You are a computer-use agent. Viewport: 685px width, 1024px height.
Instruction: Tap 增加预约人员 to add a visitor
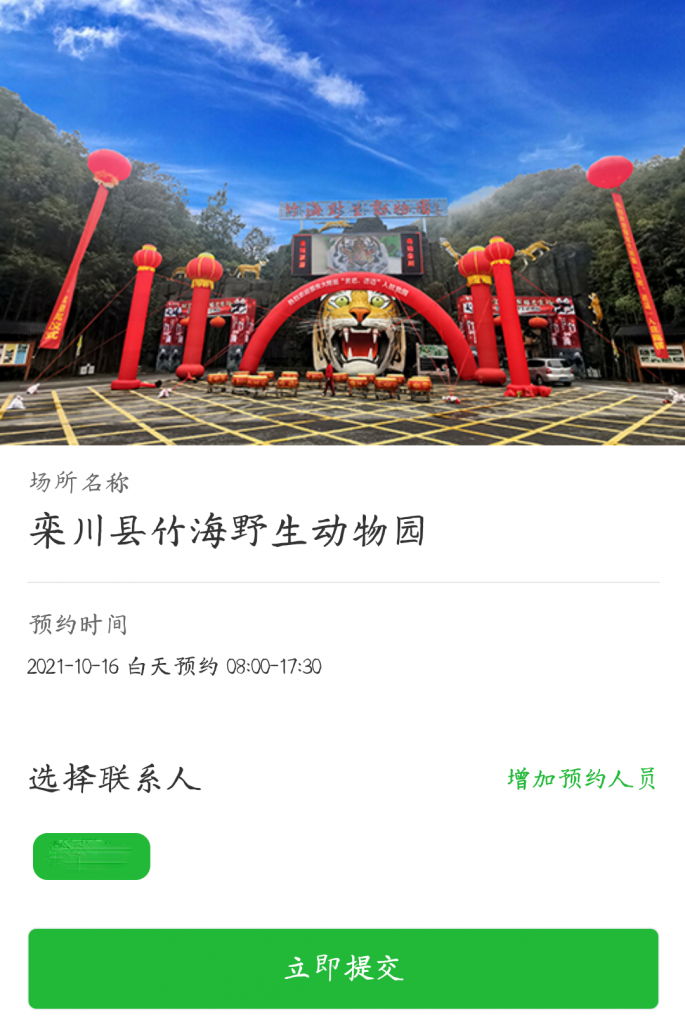tap(581, 779)
